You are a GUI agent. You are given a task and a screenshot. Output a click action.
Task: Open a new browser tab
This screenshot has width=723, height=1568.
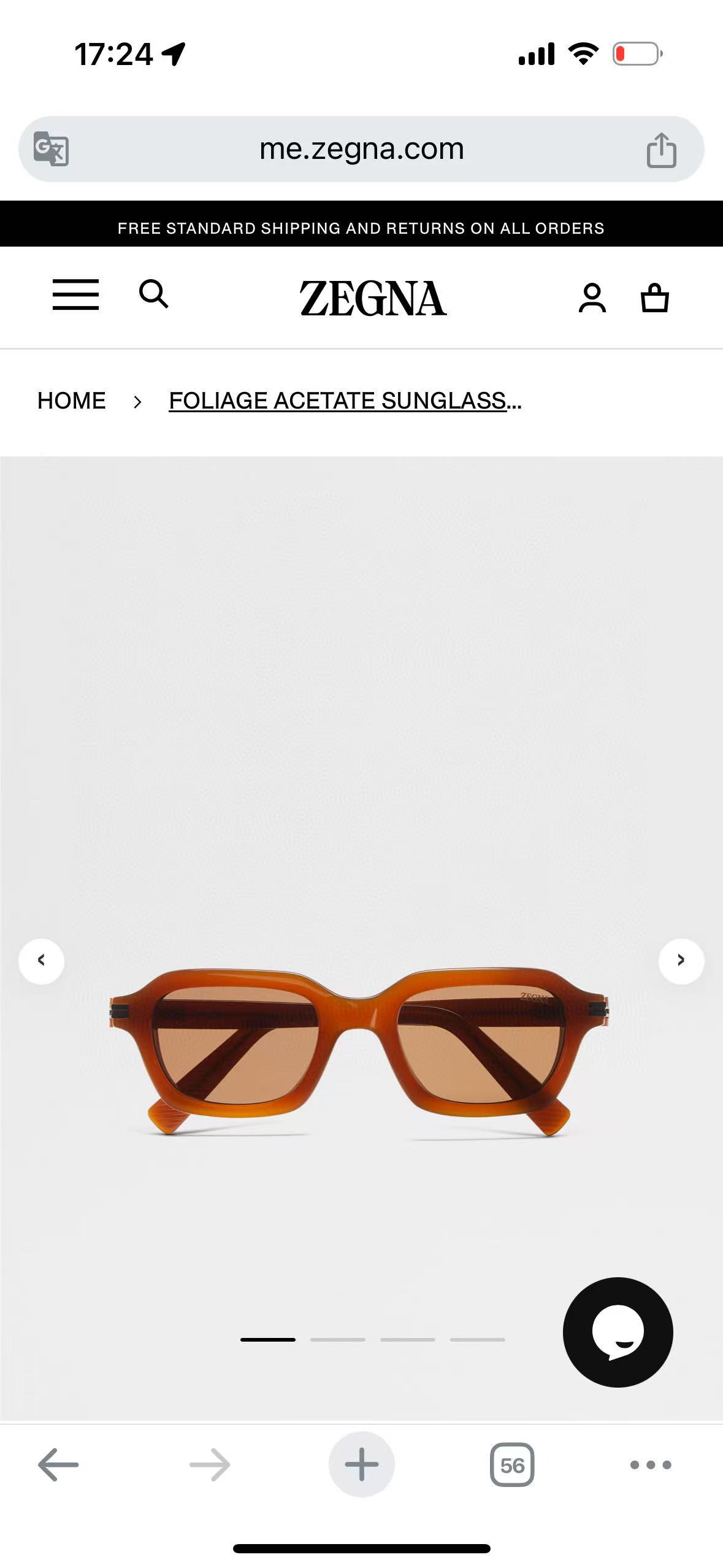tap(361, 1464)
